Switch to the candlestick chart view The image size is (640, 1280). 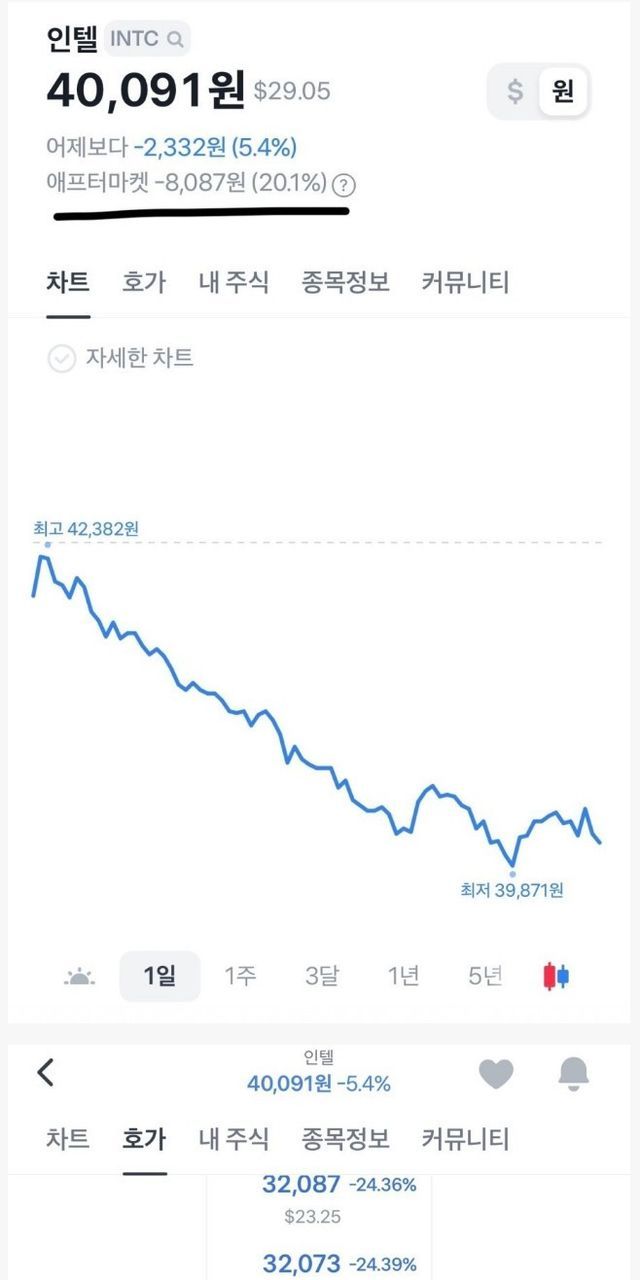pyautogui.click(x=556, y=976)
